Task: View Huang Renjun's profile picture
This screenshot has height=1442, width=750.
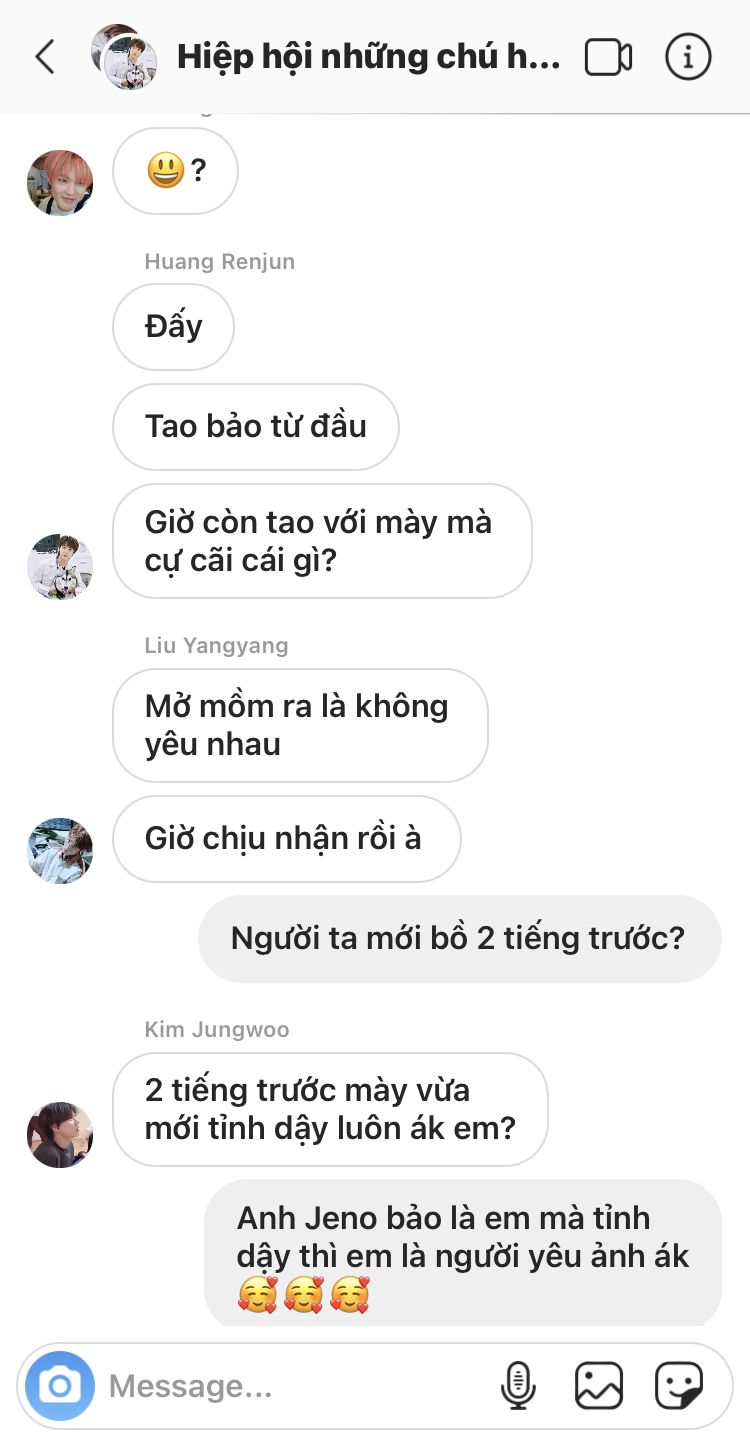Action: [60, 567]
